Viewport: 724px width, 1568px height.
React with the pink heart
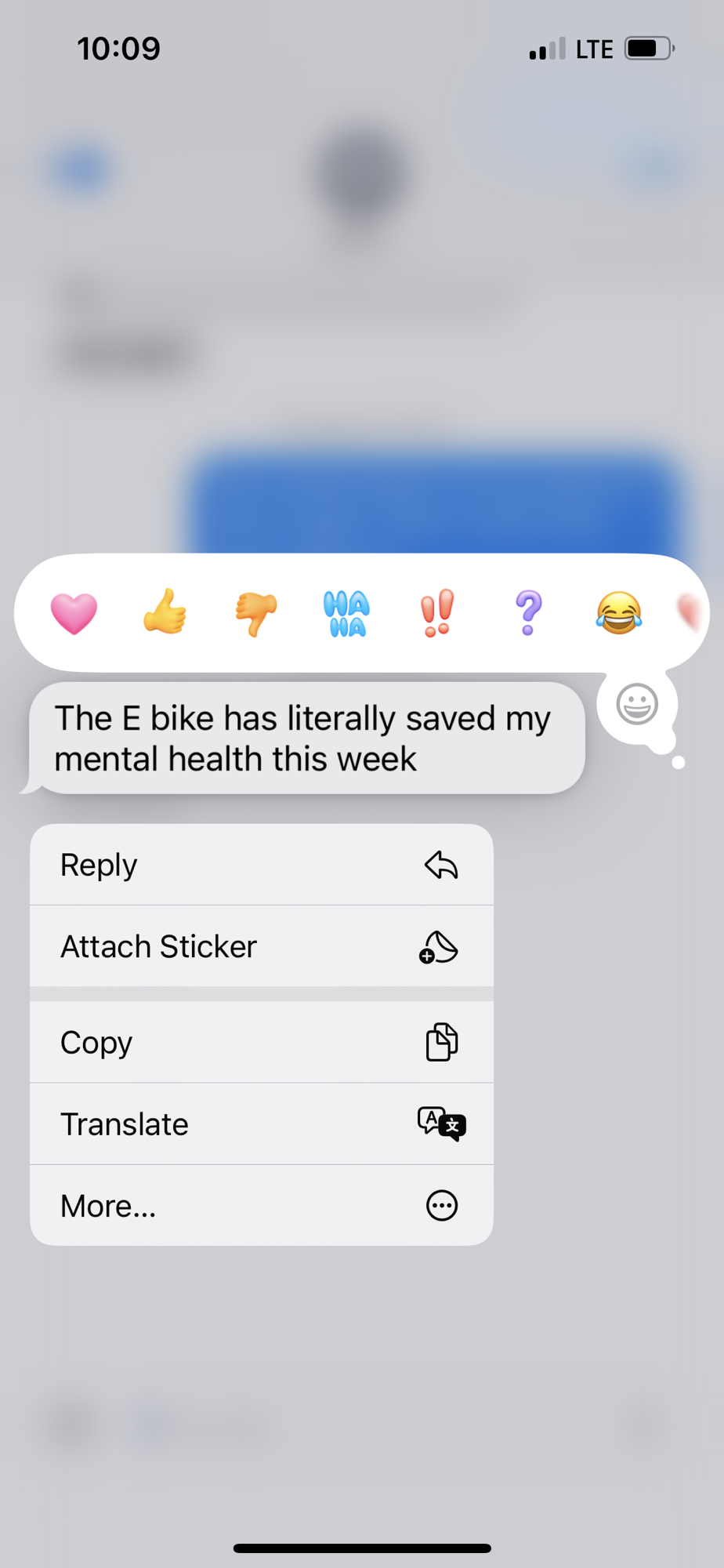pos(74,613)
